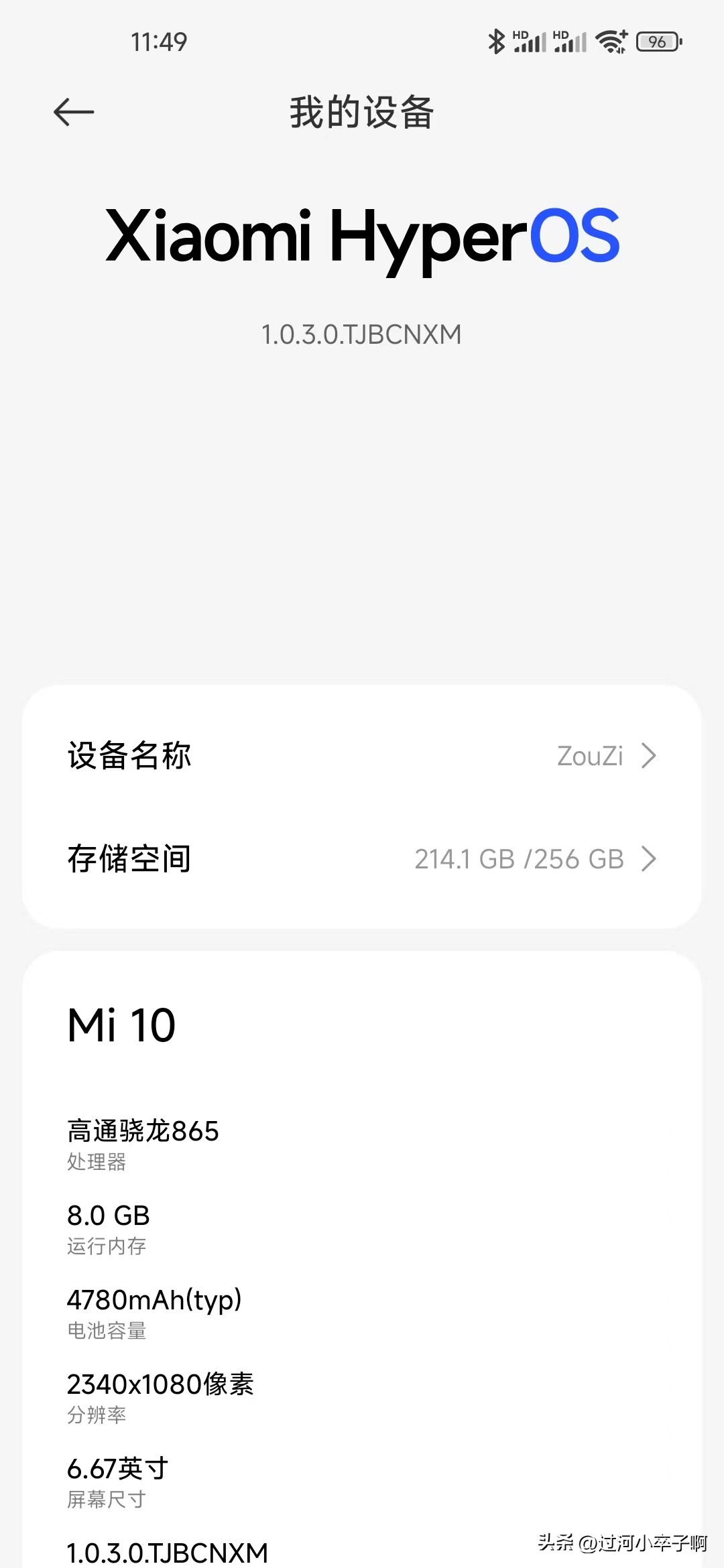Select the 214.1 GB /256 GB storage value
The width and height of the screenshot is (724, 1568).
click(520, 860)
